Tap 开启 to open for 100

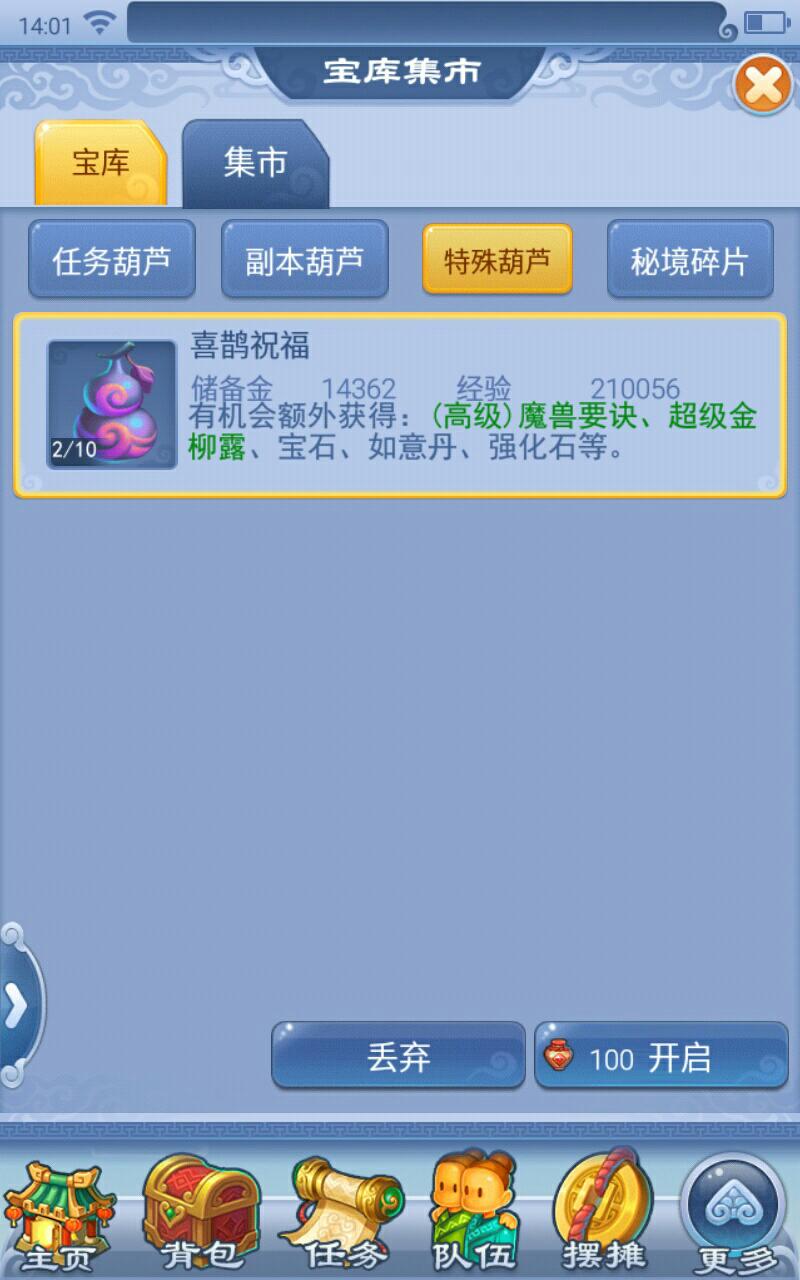pyautogui.click(x=661, y=1056)
